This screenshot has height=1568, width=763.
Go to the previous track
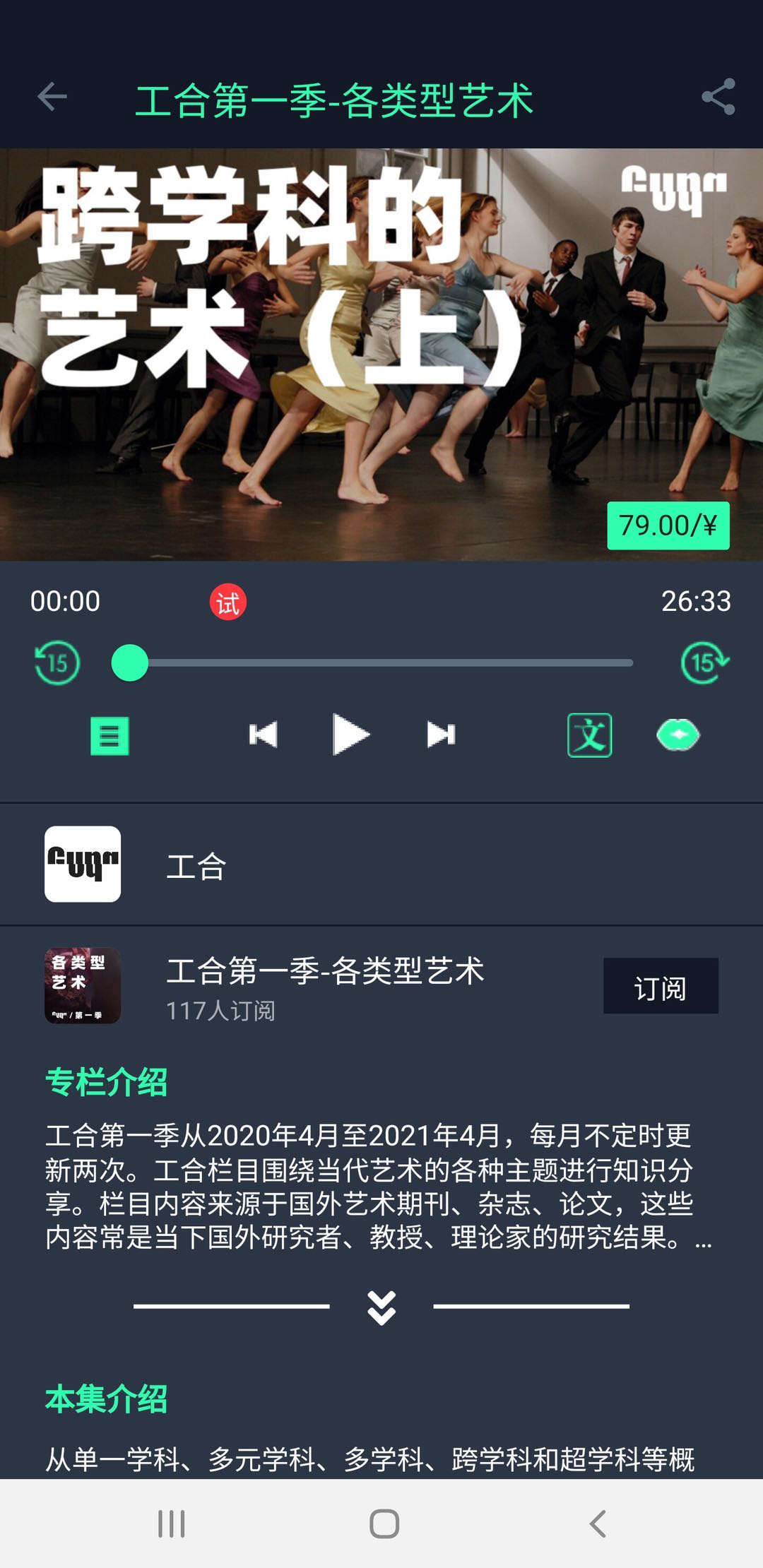coord(263,735)
